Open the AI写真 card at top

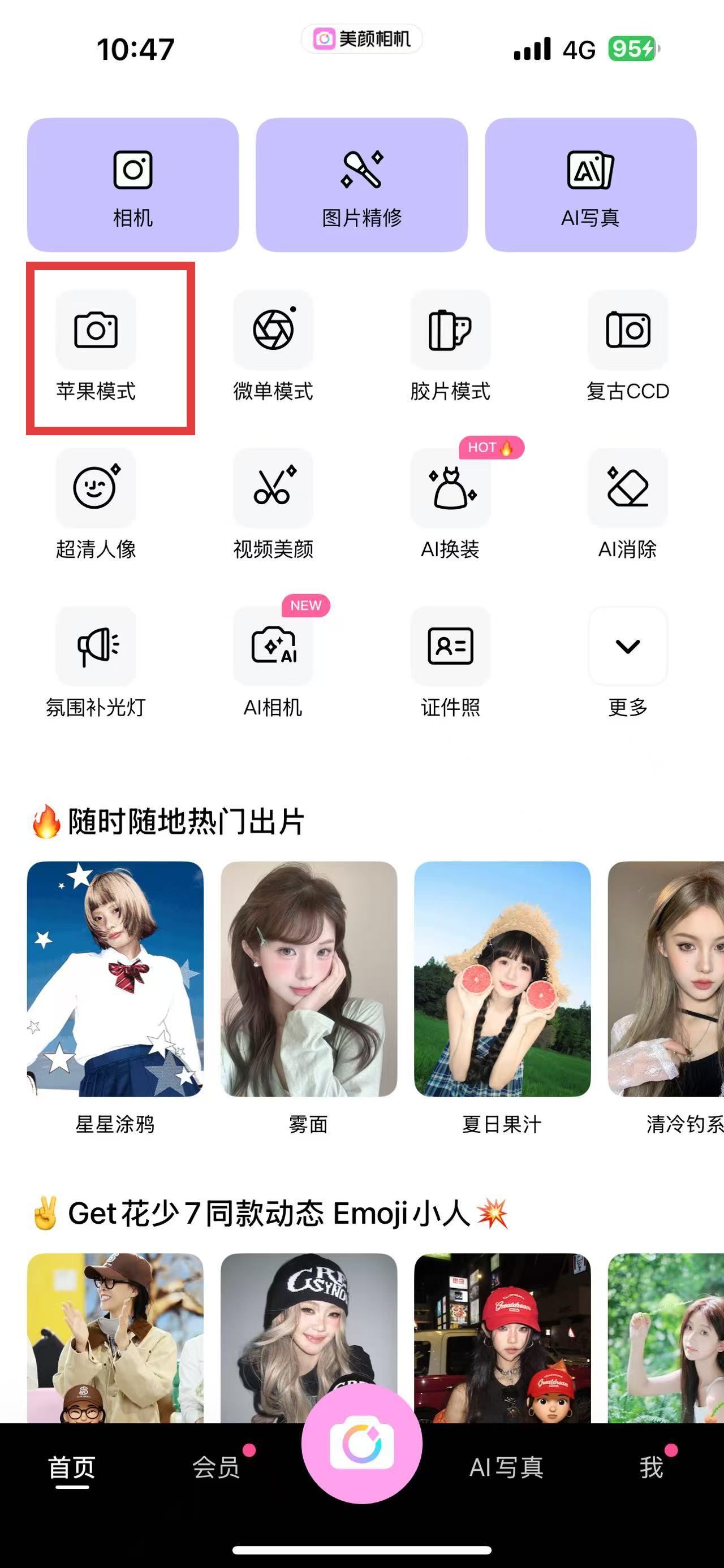[590, 185]
